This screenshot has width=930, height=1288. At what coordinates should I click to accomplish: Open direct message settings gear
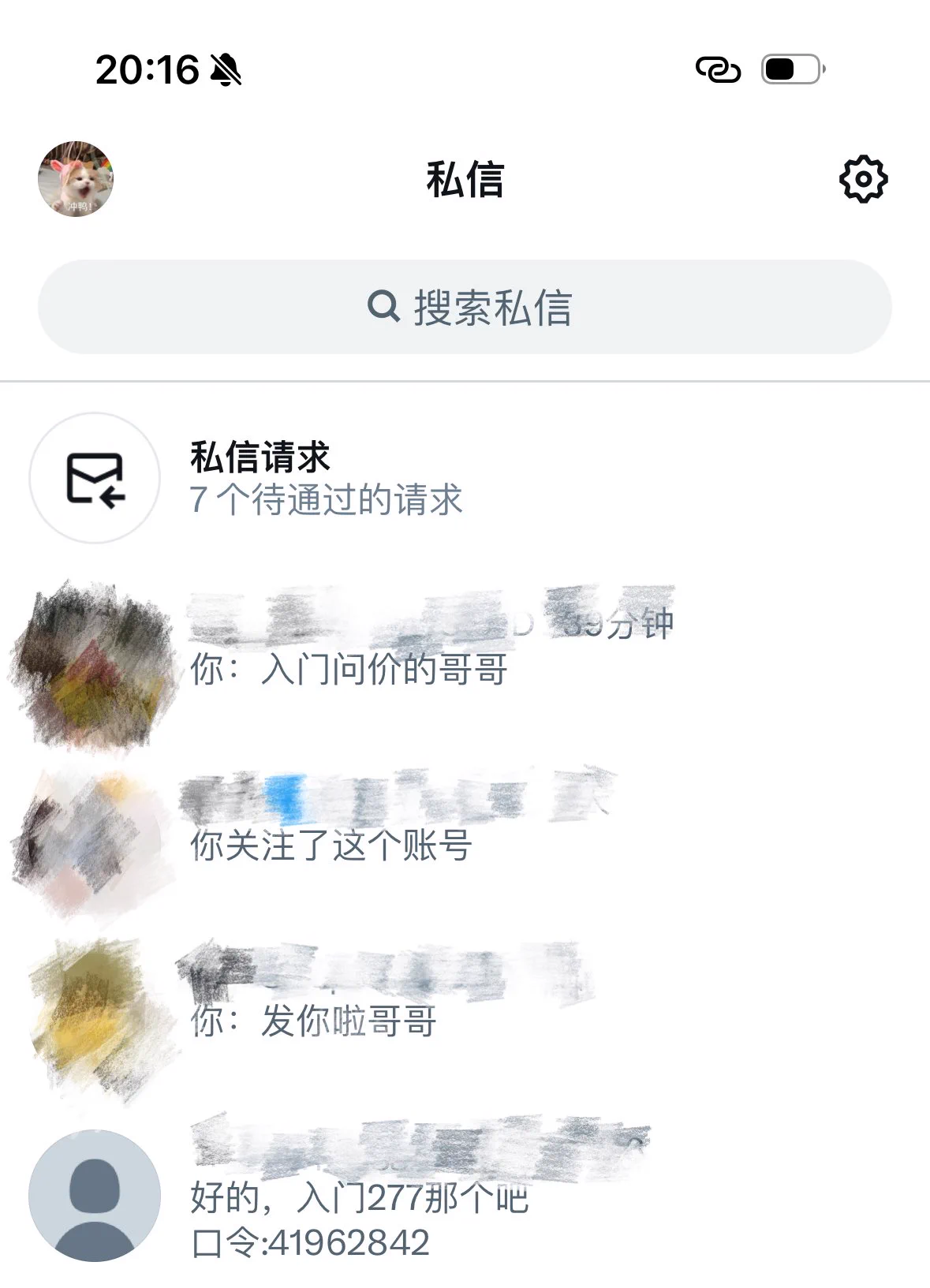coord(863,180)
